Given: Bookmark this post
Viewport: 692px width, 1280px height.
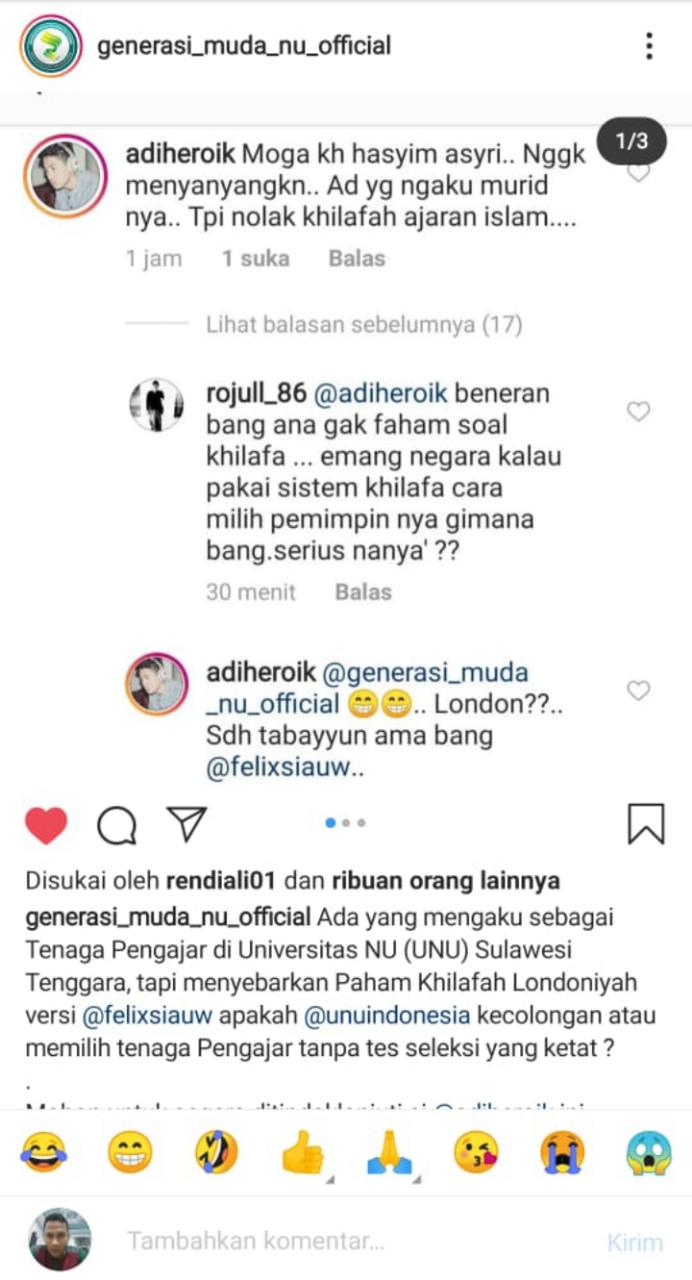Looking at the screenshot, I should click(645, 825).
